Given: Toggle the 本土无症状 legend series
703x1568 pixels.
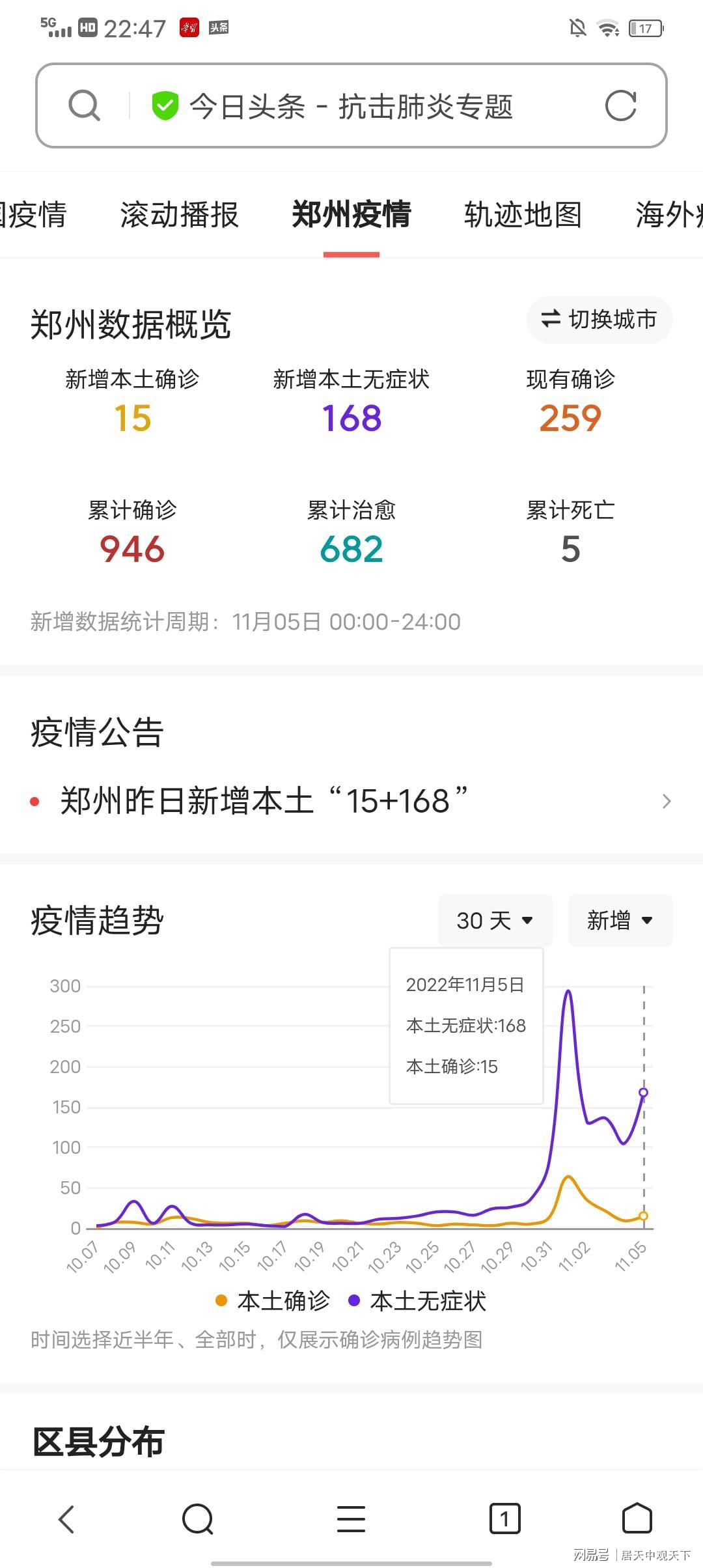Looking at the screenshot, I should (x=418, y=1300).
